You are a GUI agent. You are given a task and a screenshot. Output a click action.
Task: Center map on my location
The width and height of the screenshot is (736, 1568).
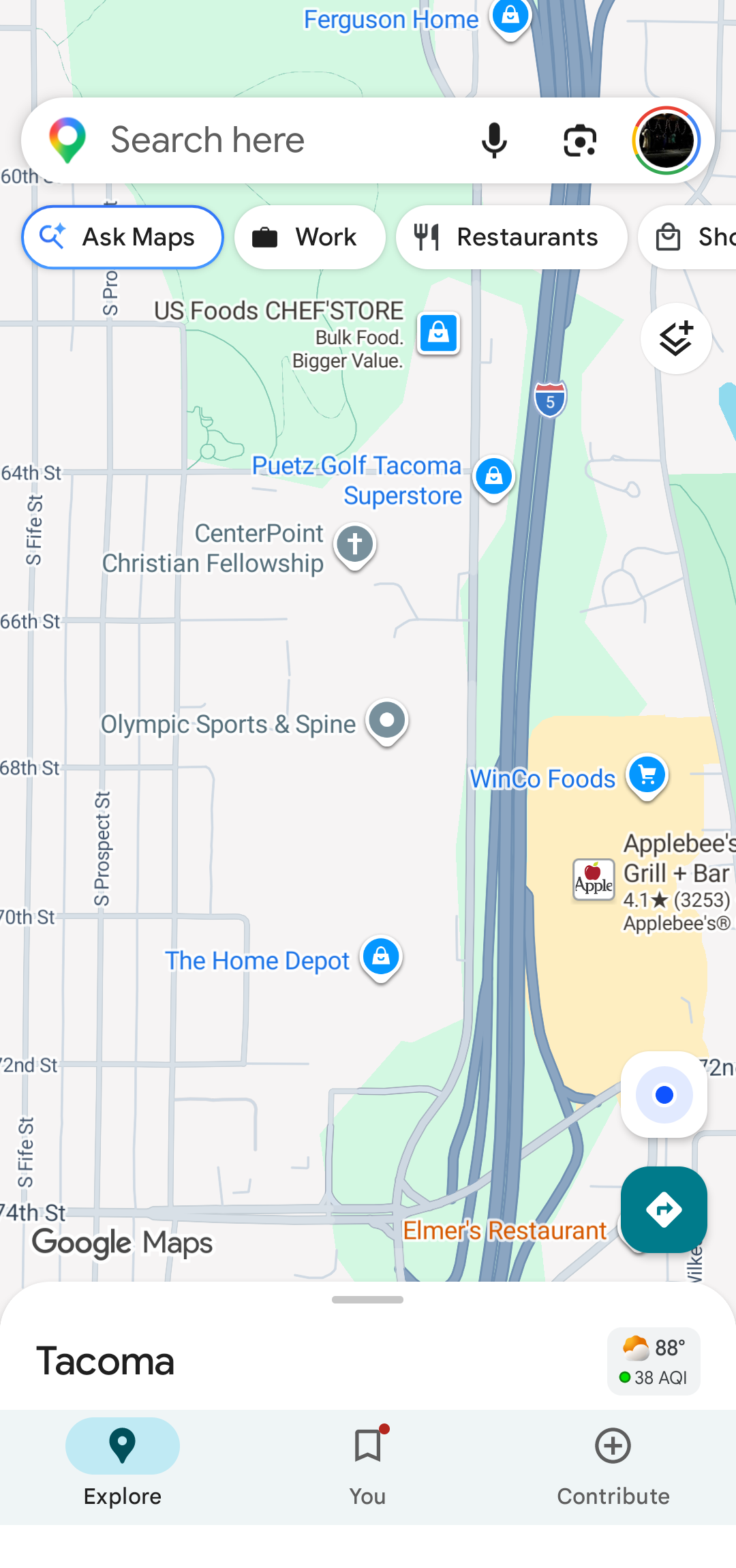pyautogui.click(x=664, y=1095)
